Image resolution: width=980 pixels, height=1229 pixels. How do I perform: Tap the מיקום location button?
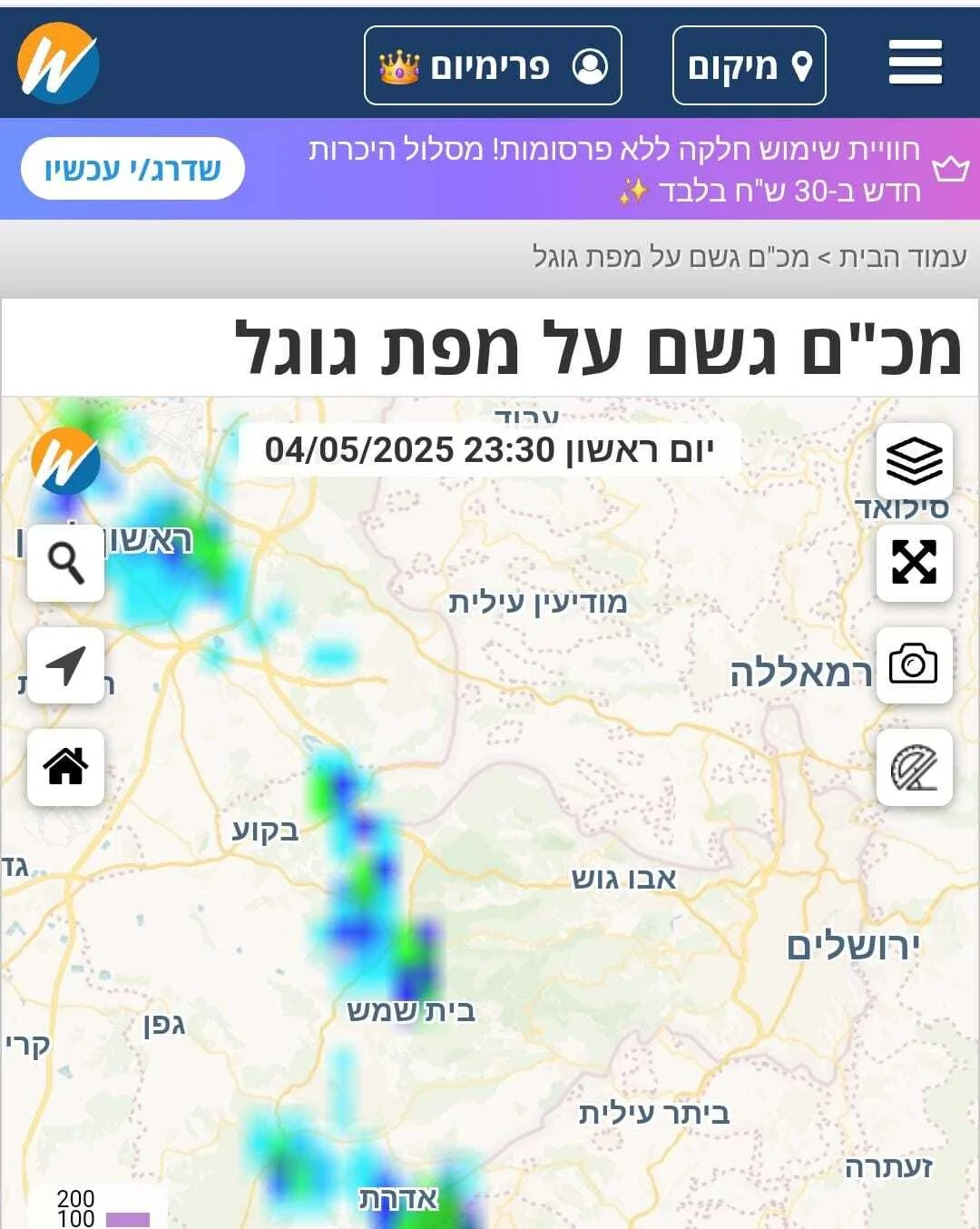(749, 65)
